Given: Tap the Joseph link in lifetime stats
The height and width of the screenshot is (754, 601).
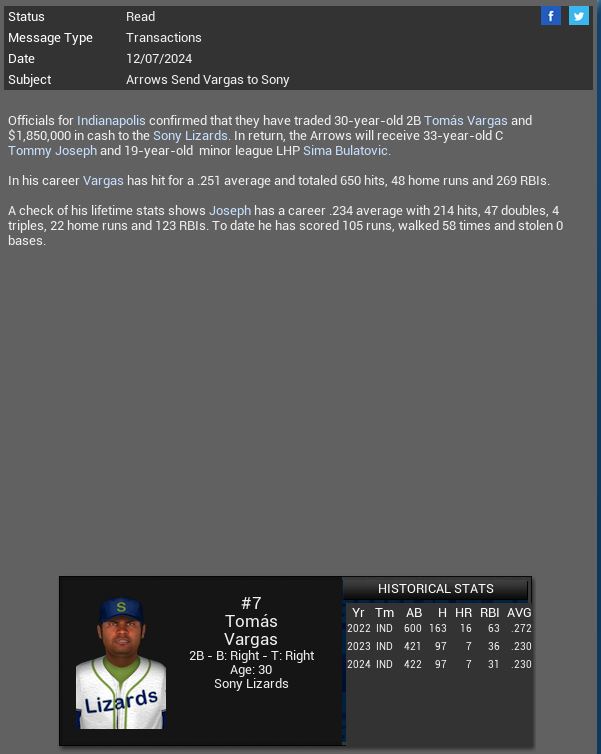Looking at the screenshot, I should coord(230,210).
